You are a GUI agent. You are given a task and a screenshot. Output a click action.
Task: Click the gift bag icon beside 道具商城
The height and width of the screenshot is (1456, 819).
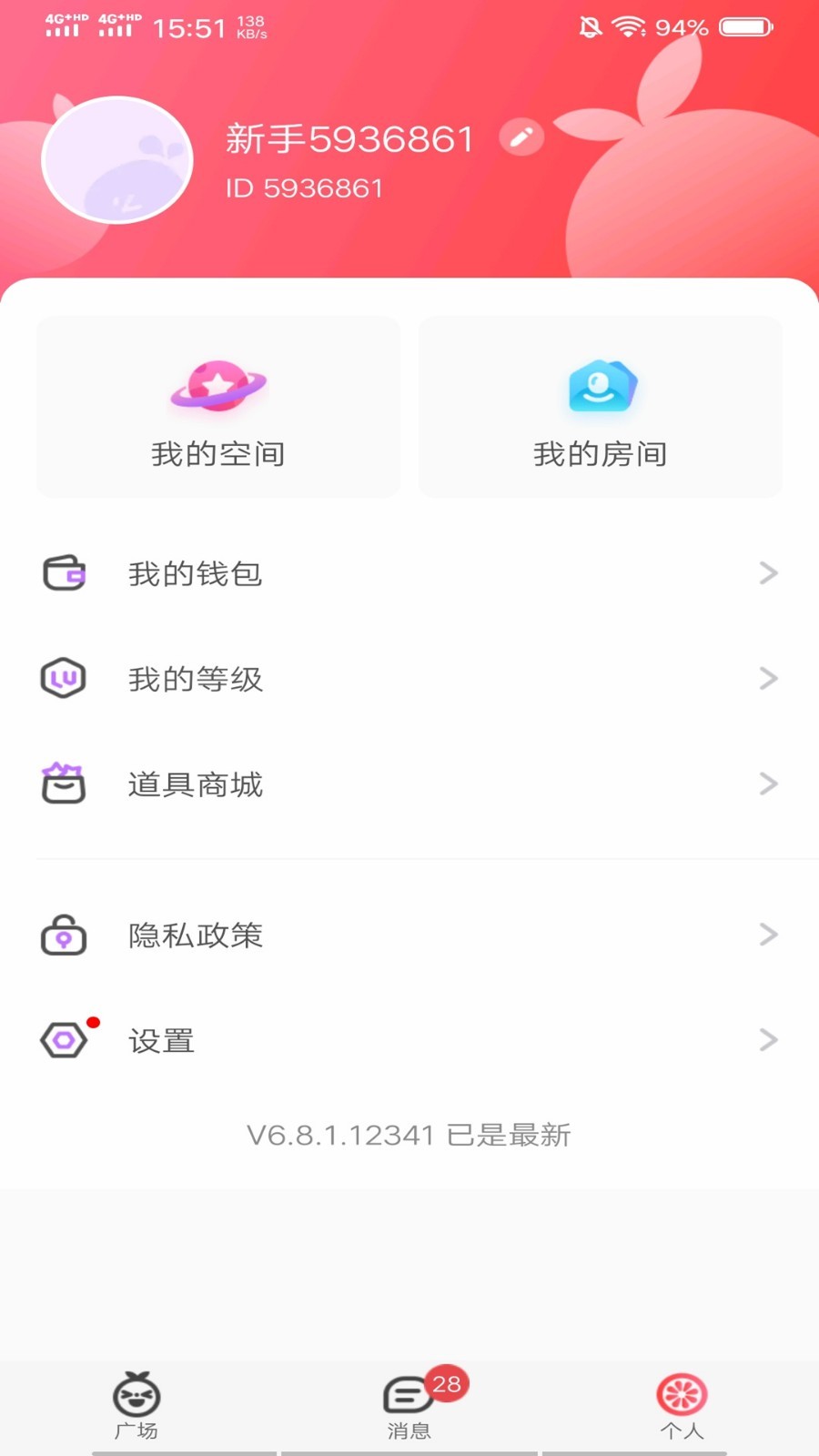(x=63, y=784)
